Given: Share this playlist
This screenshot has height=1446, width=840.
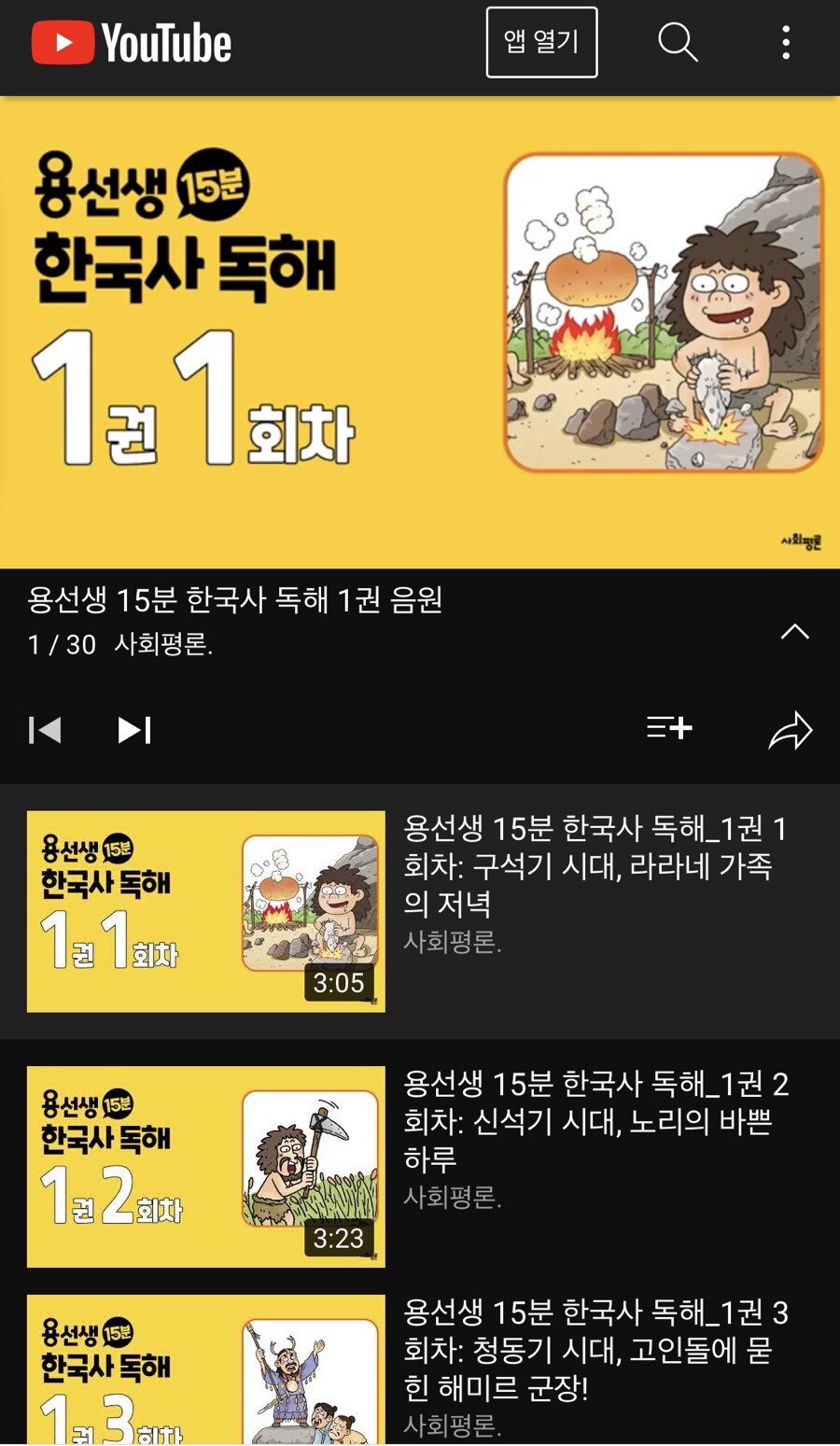Looking at the screenshot, I should tap(790, 730).
